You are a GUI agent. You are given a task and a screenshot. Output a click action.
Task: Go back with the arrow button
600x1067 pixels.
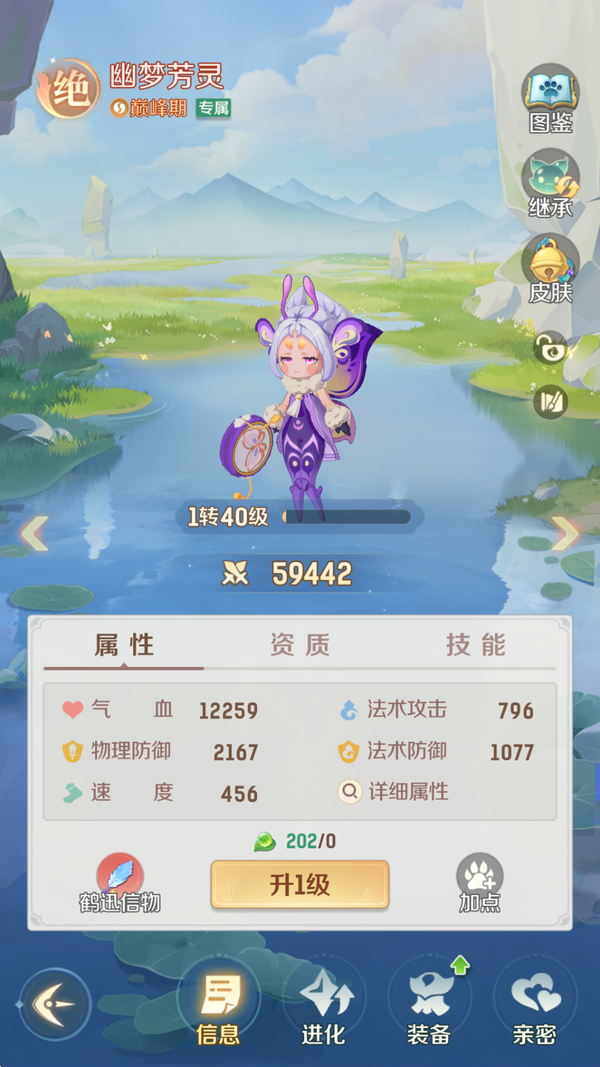pos(54,1004)
